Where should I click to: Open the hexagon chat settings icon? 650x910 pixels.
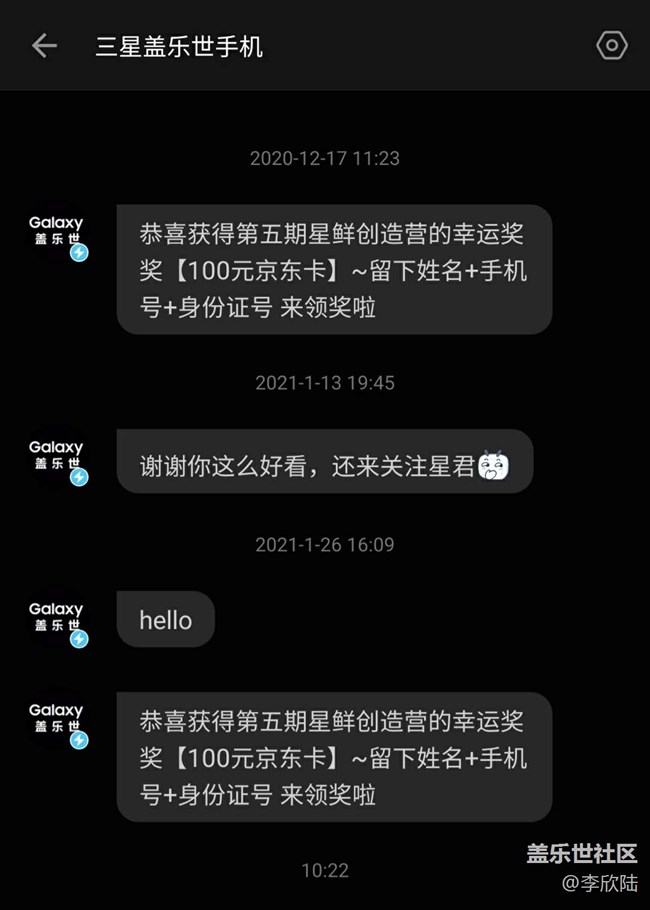[x=611, y=46]
